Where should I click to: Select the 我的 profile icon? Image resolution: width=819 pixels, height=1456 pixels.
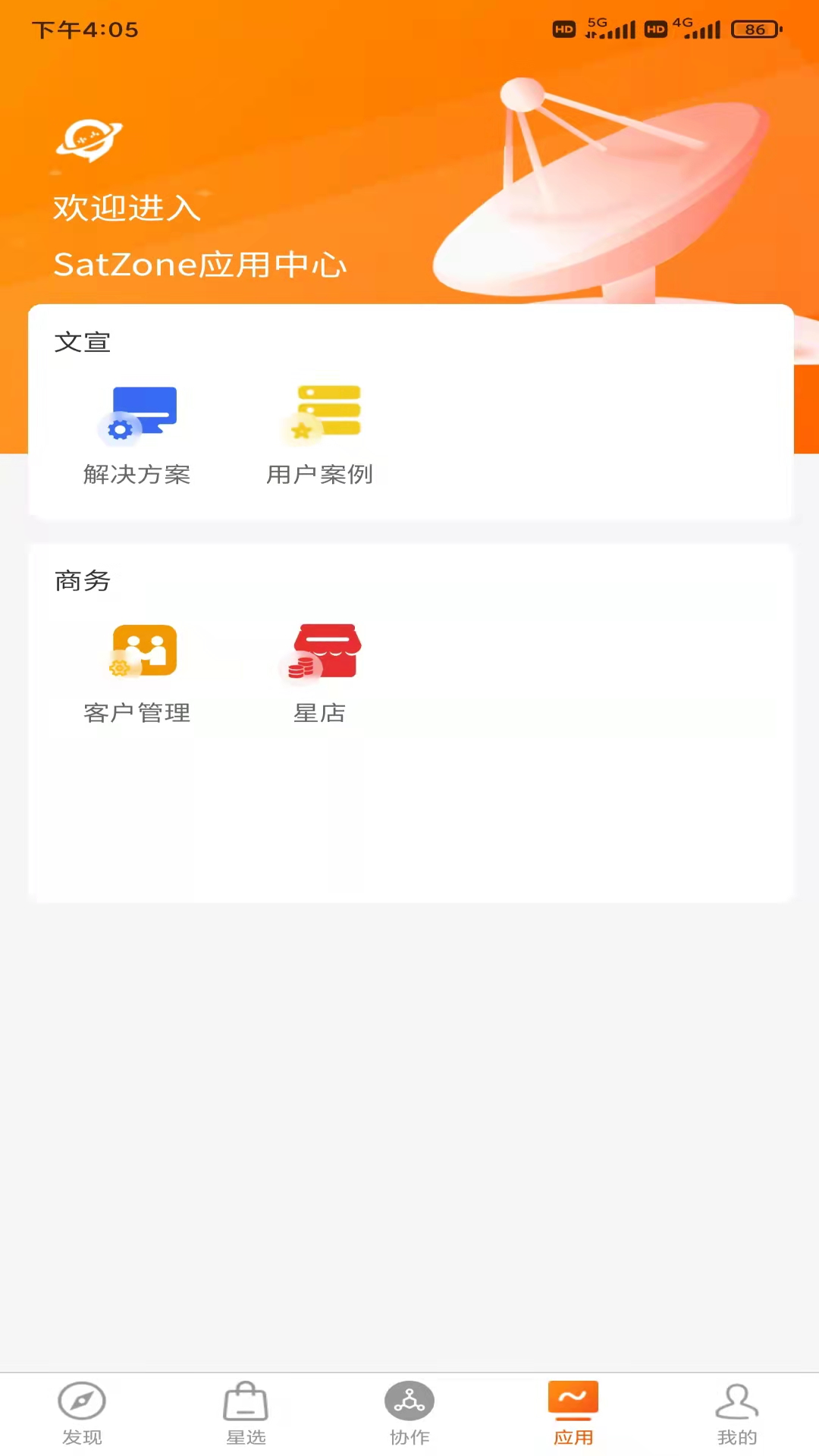[x=737, y=1399]
